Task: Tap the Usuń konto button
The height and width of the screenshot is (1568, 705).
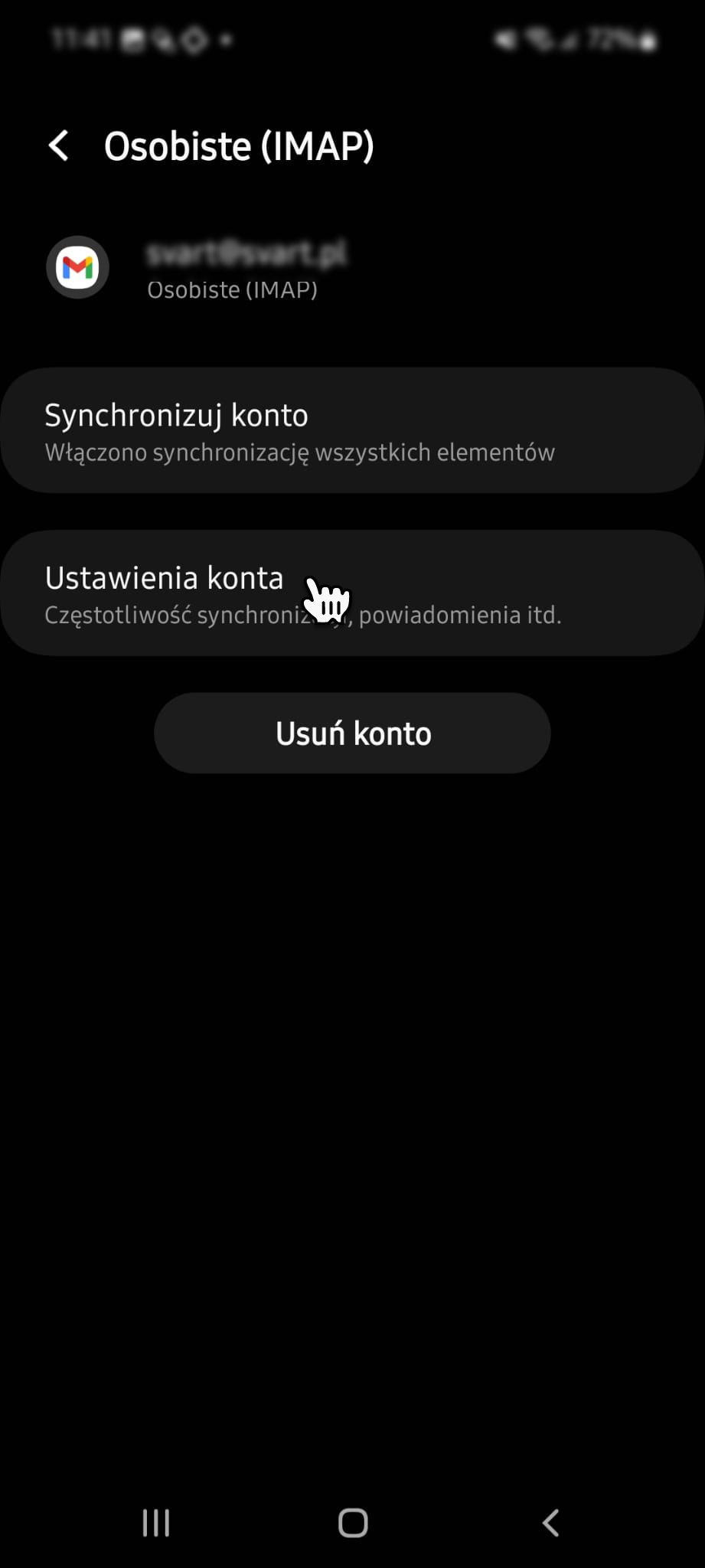Action: point(352,733)
